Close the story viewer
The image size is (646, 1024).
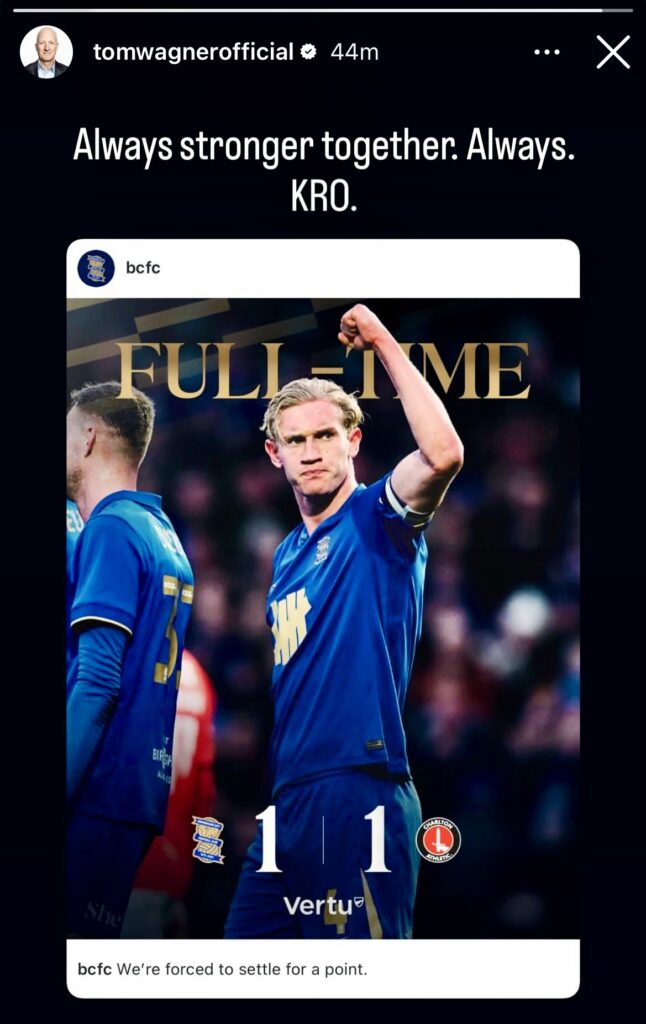(613, 52)
